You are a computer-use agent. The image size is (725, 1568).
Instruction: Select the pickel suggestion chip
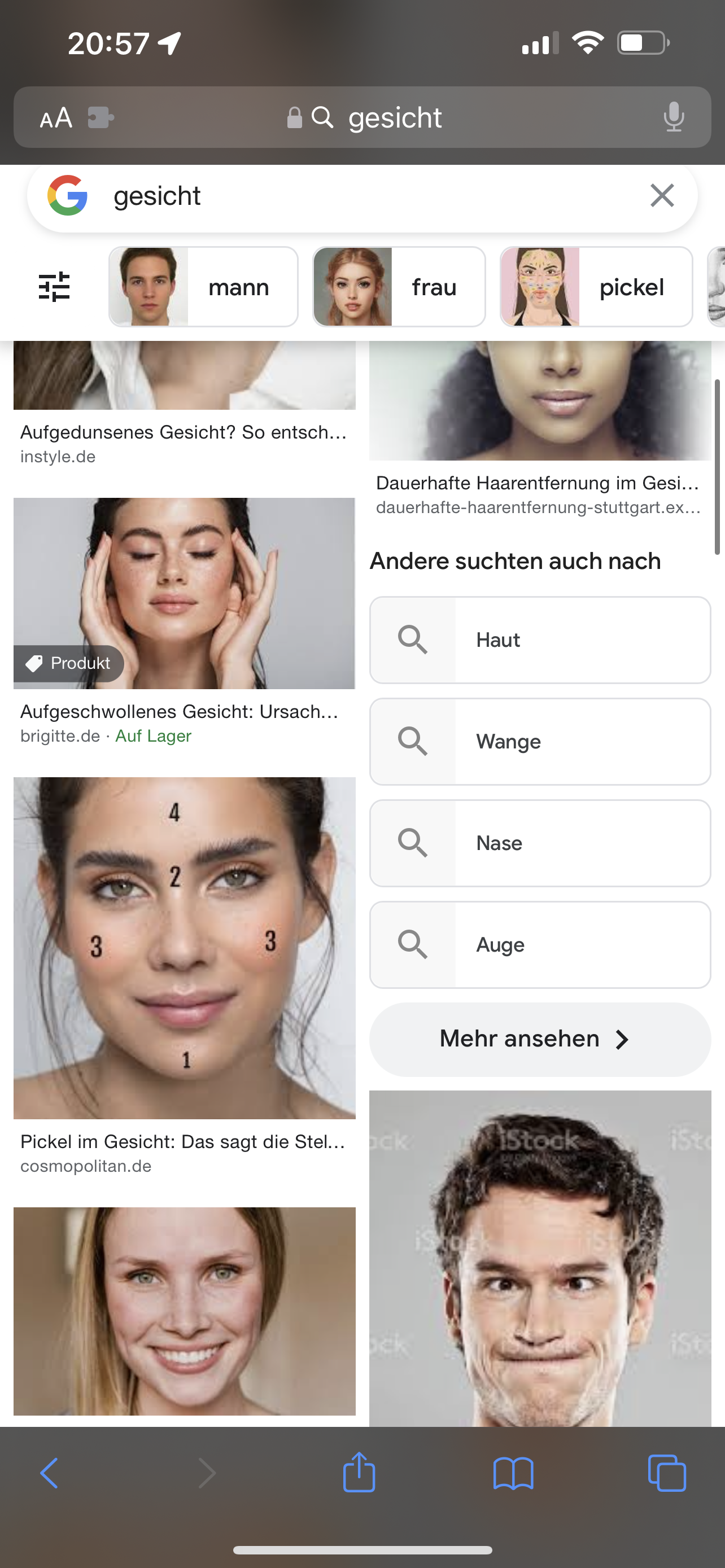(x=596, y=287)
